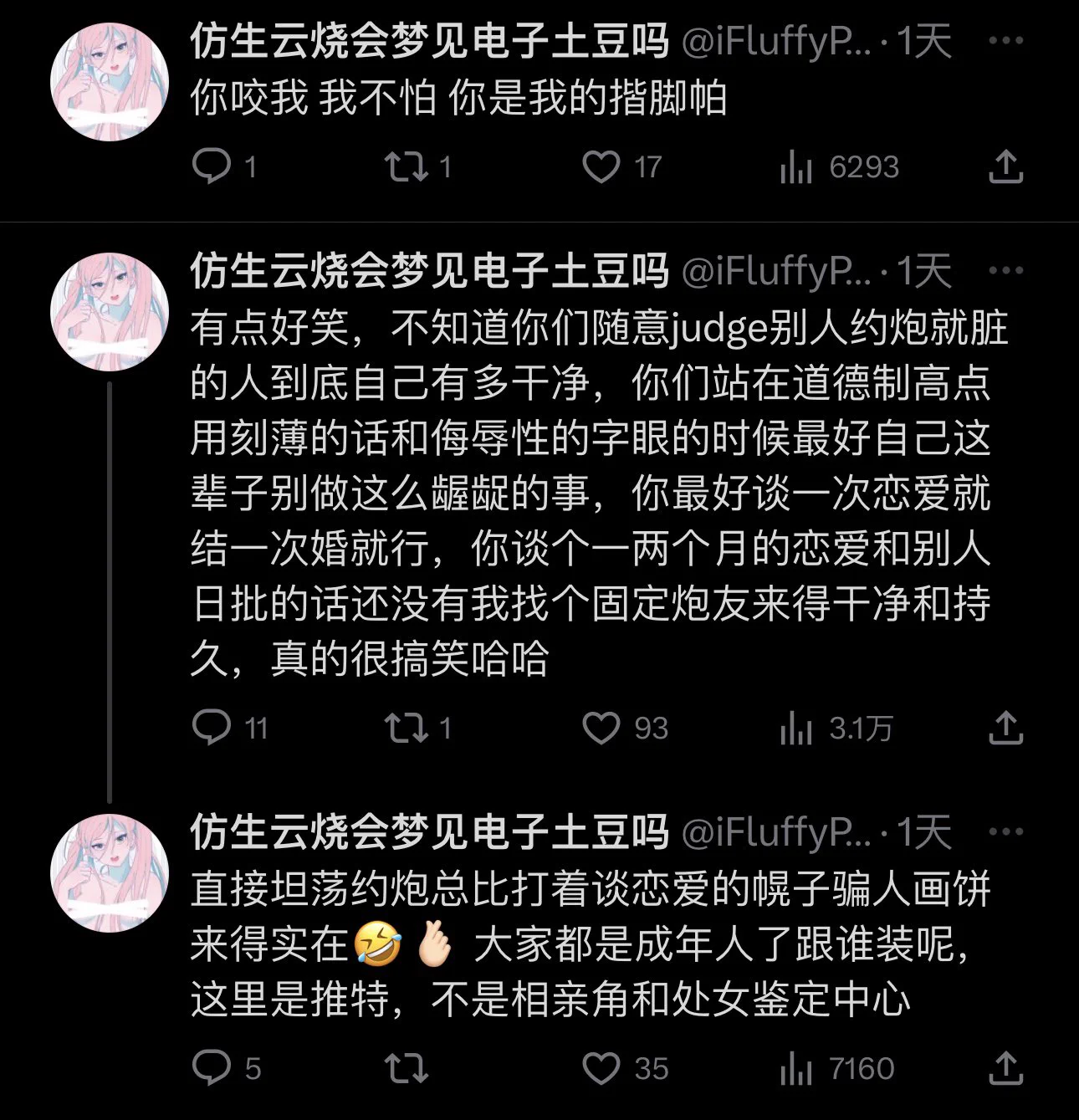Image resolution: width=1079 pixels, height=1120 pixels.
Task: Open the @iFluffyP handle on the 7160-view tweet
Action: pyautogui.click(x=777, y=831)
